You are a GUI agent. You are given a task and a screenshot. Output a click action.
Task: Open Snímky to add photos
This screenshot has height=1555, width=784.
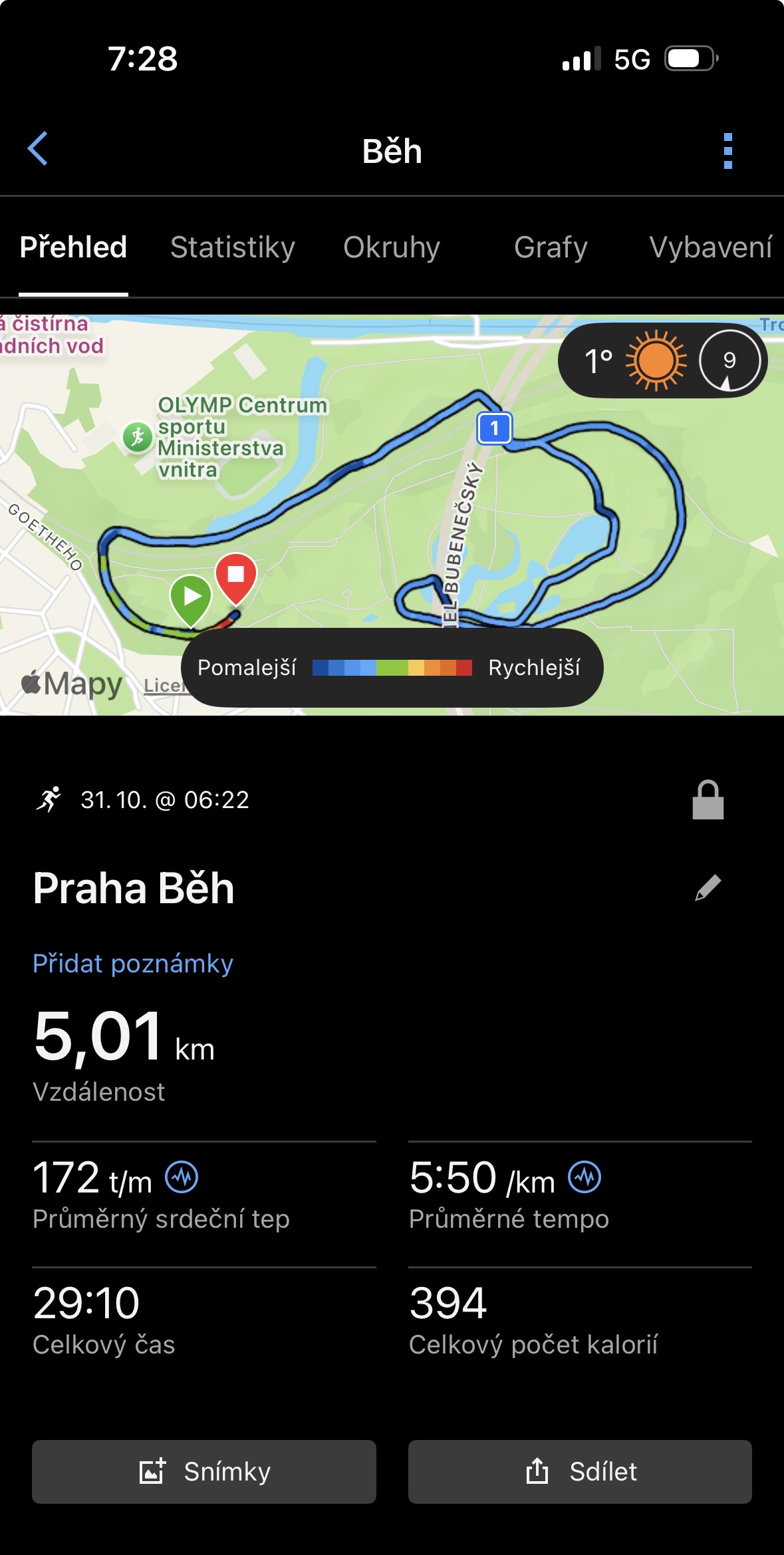click(x=204, y=1472)
